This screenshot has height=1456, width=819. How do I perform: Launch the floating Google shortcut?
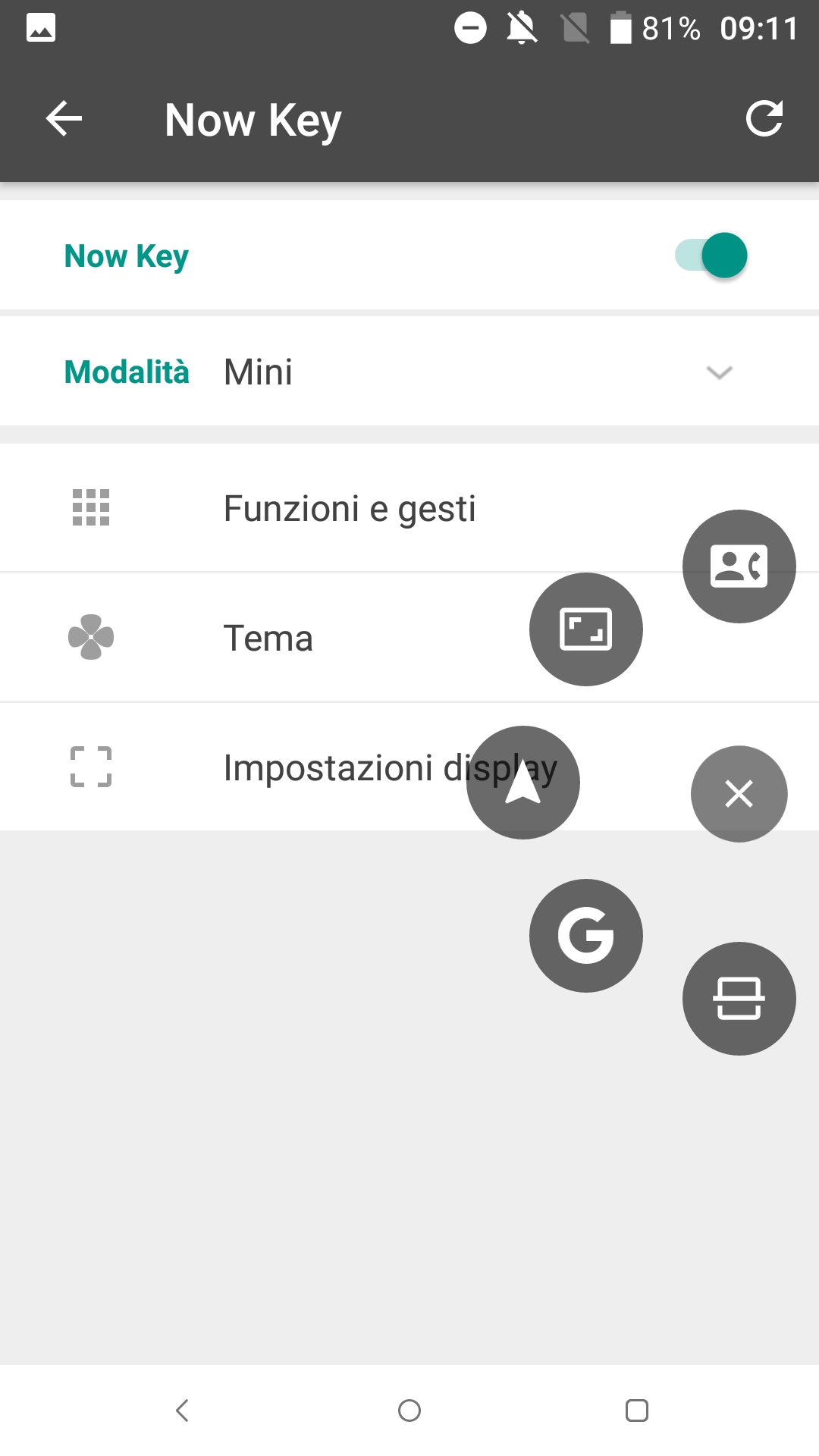tap(586, 936)
